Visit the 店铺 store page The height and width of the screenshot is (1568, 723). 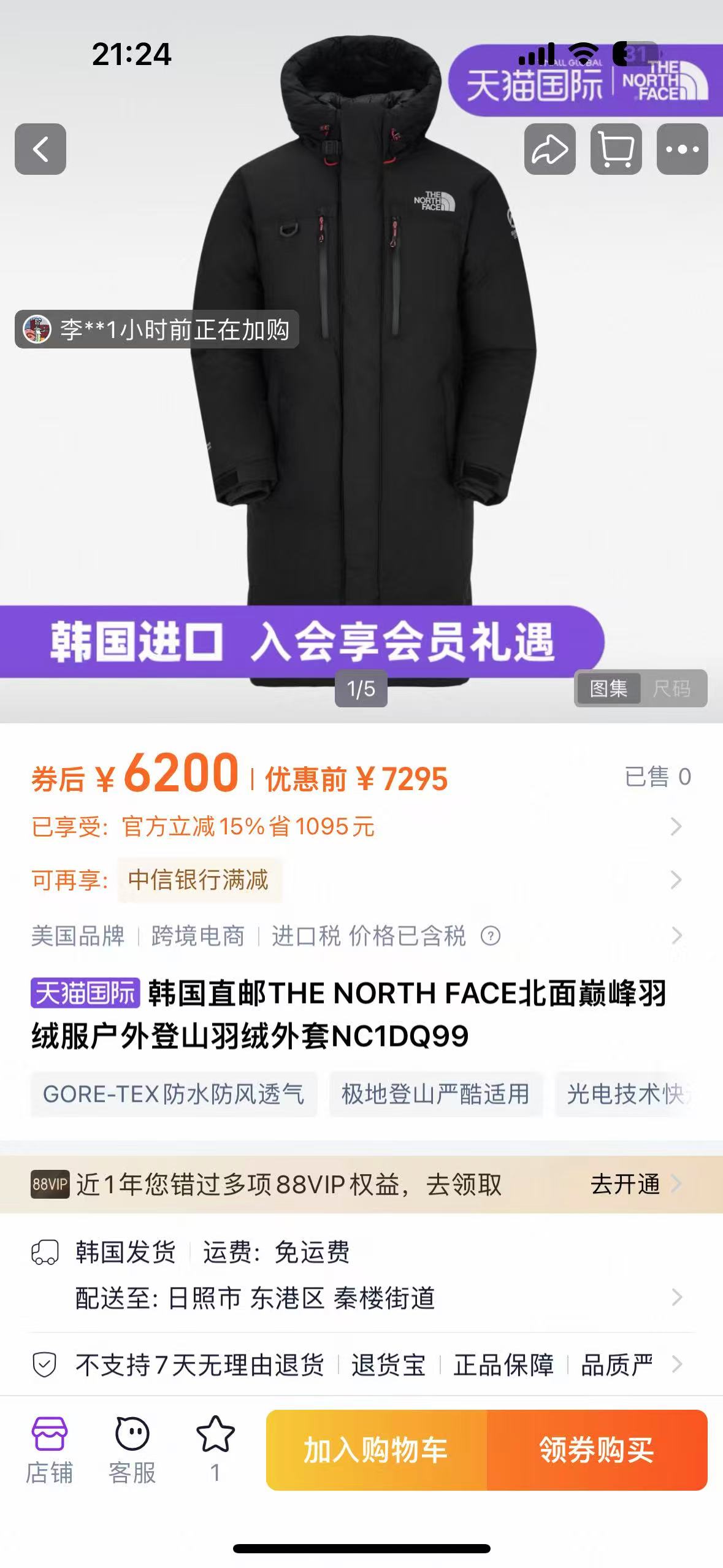[49, 1450]
